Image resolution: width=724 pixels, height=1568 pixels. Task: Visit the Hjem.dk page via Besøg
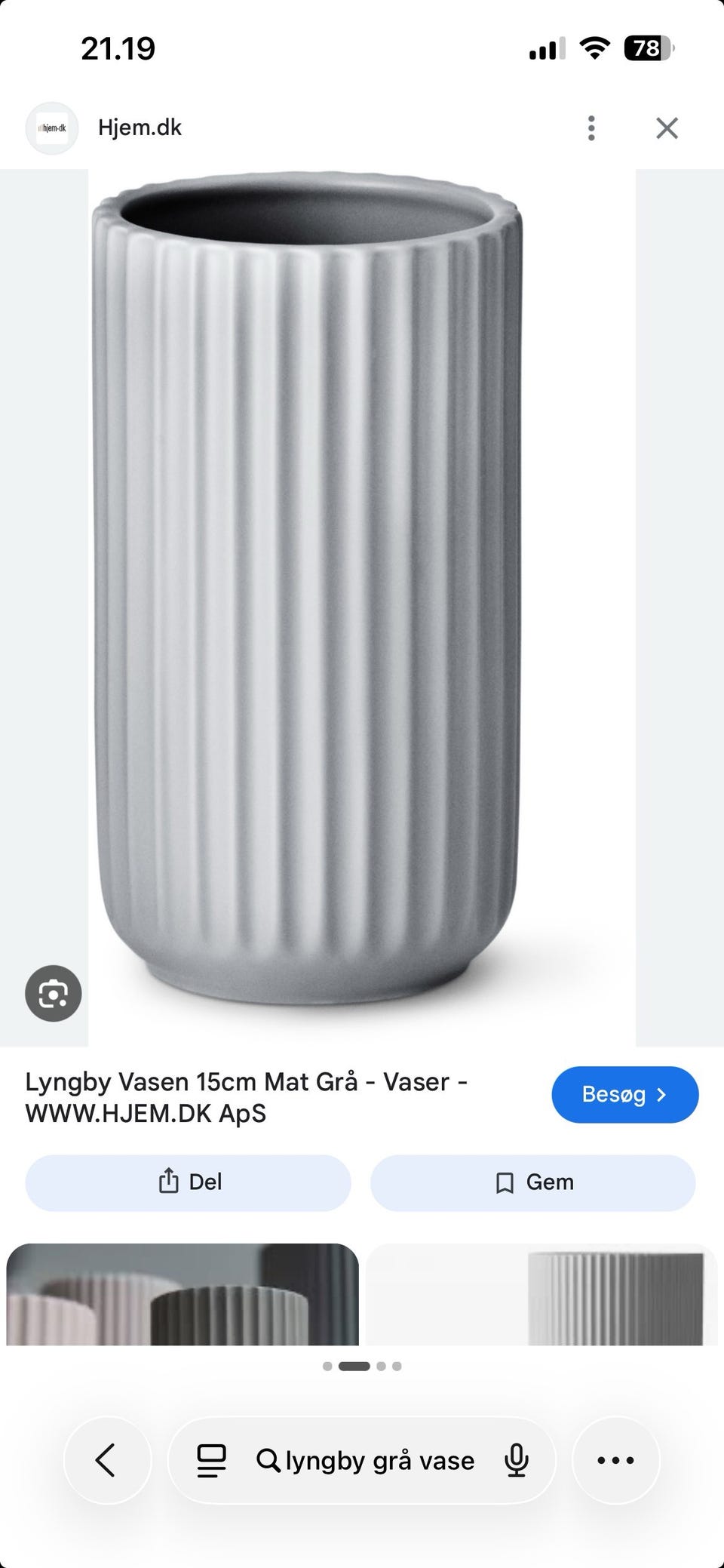pos(625,1094)
